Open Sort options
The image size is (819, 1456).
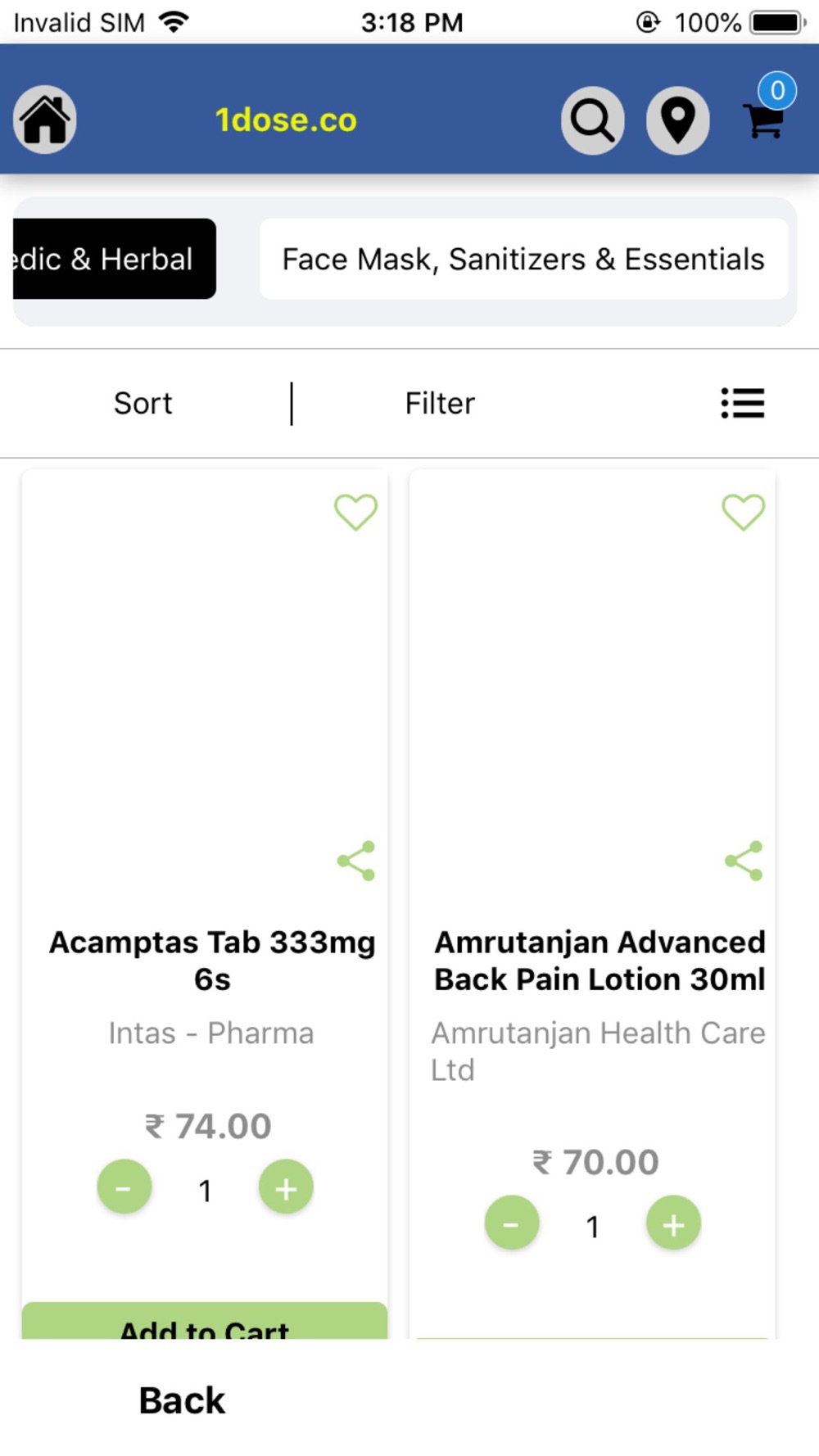pyautogui.click(x=143, y=403)
